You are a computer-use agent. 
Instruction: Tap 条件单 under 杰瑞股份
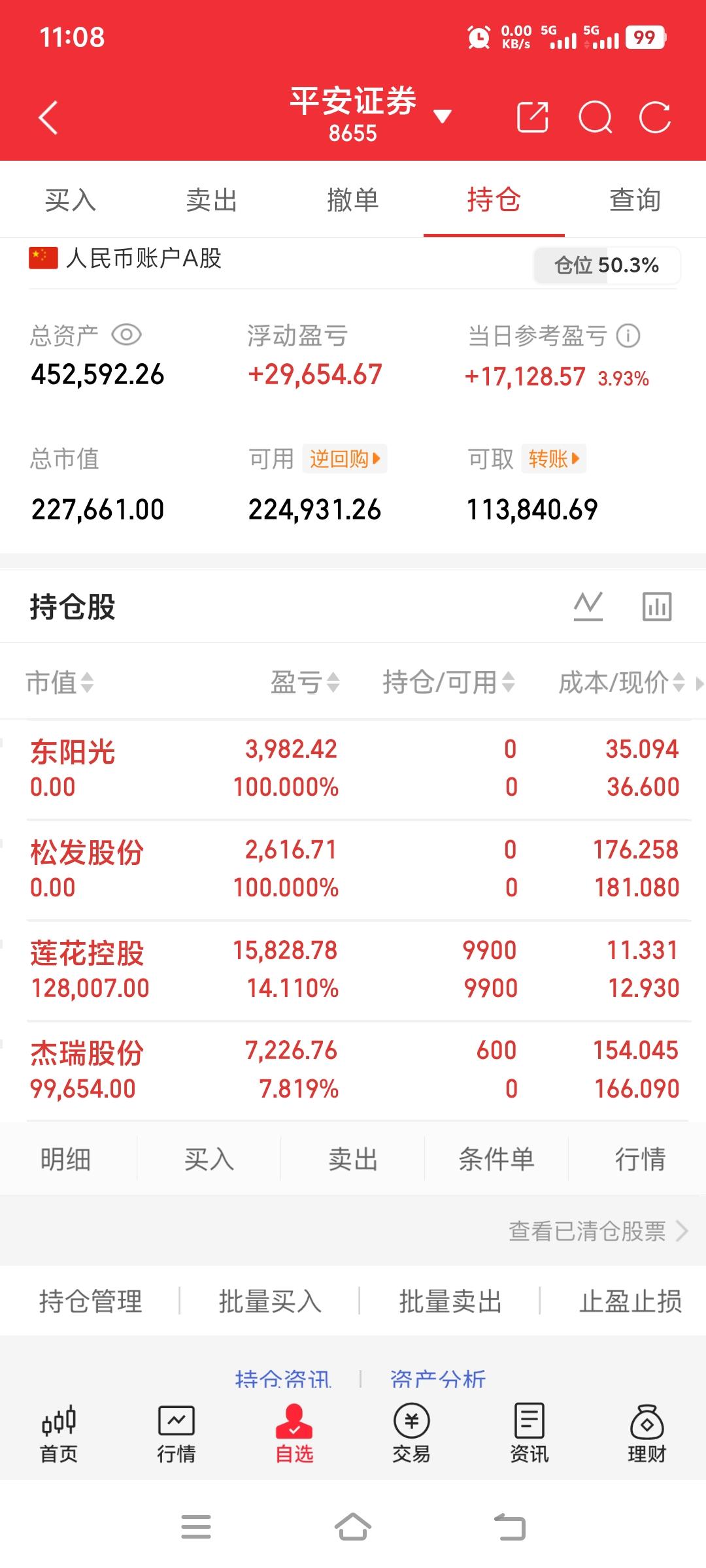click(497, 1160)
